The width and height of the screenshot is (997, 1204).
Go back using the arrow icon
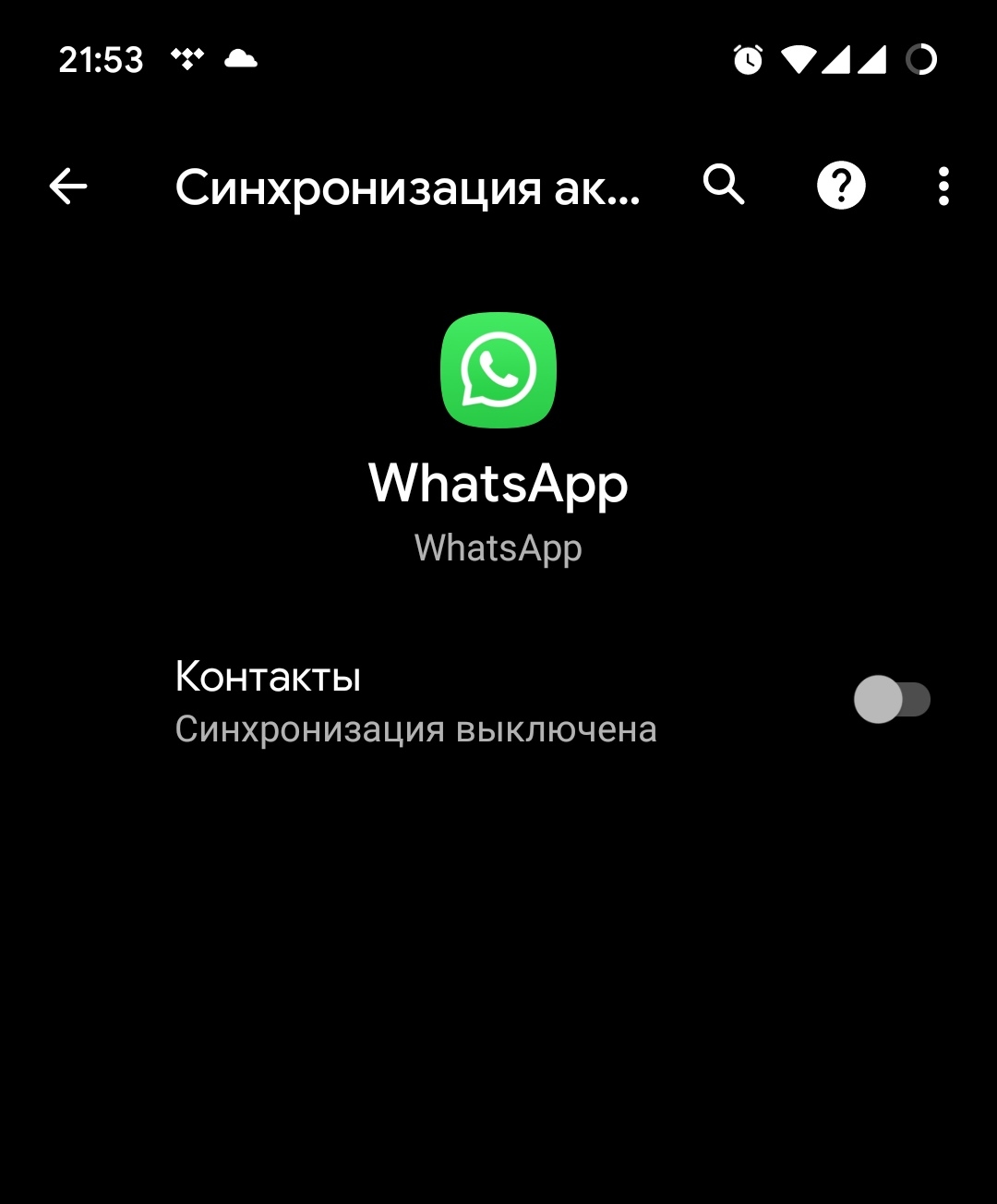68,187
